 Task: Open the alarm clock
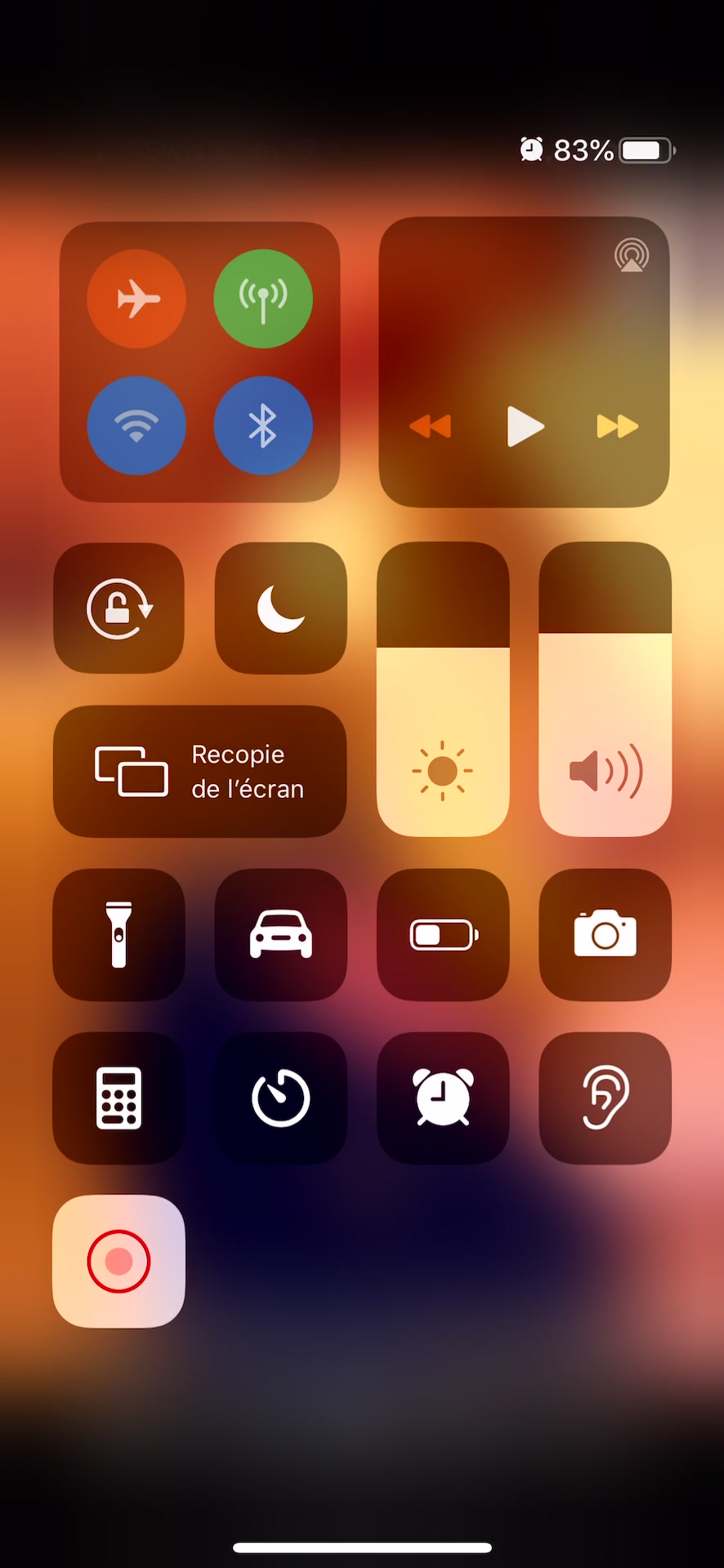[443, 1098]
